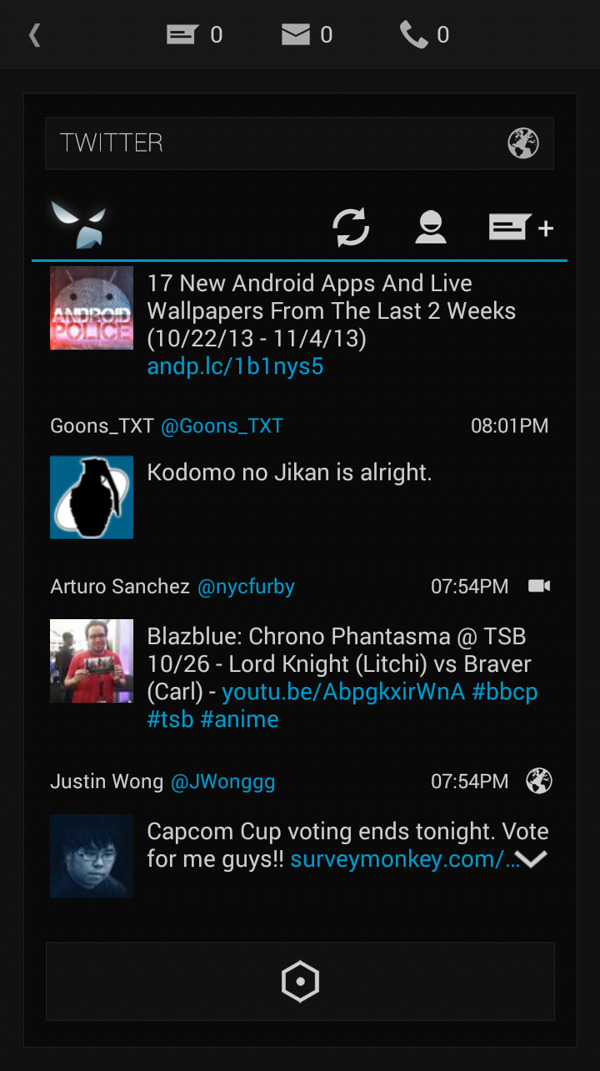Open youtu.be/AbpgkxirWnA link
The width and height of the screenshot is (600, 1071).
click(343, 692)
